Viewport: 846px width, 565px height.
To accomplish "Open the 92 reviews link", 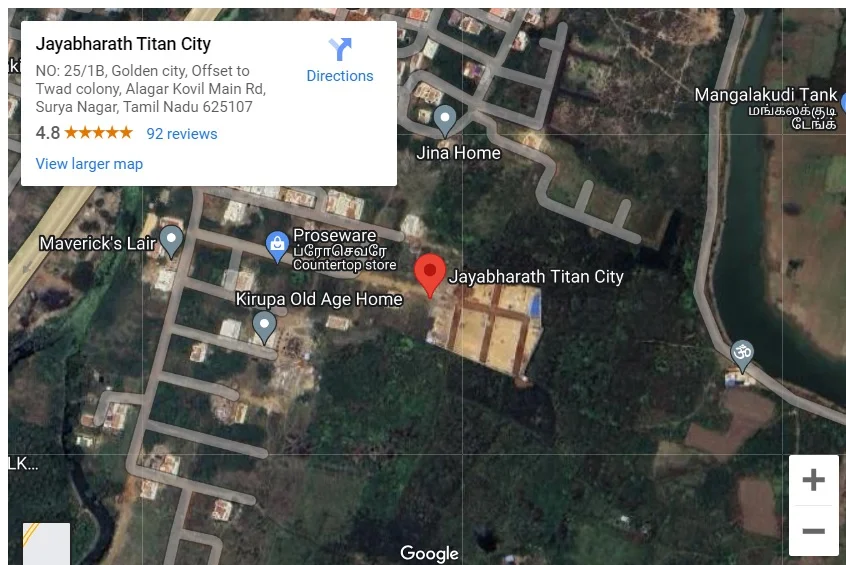I will tap(181, 134).
